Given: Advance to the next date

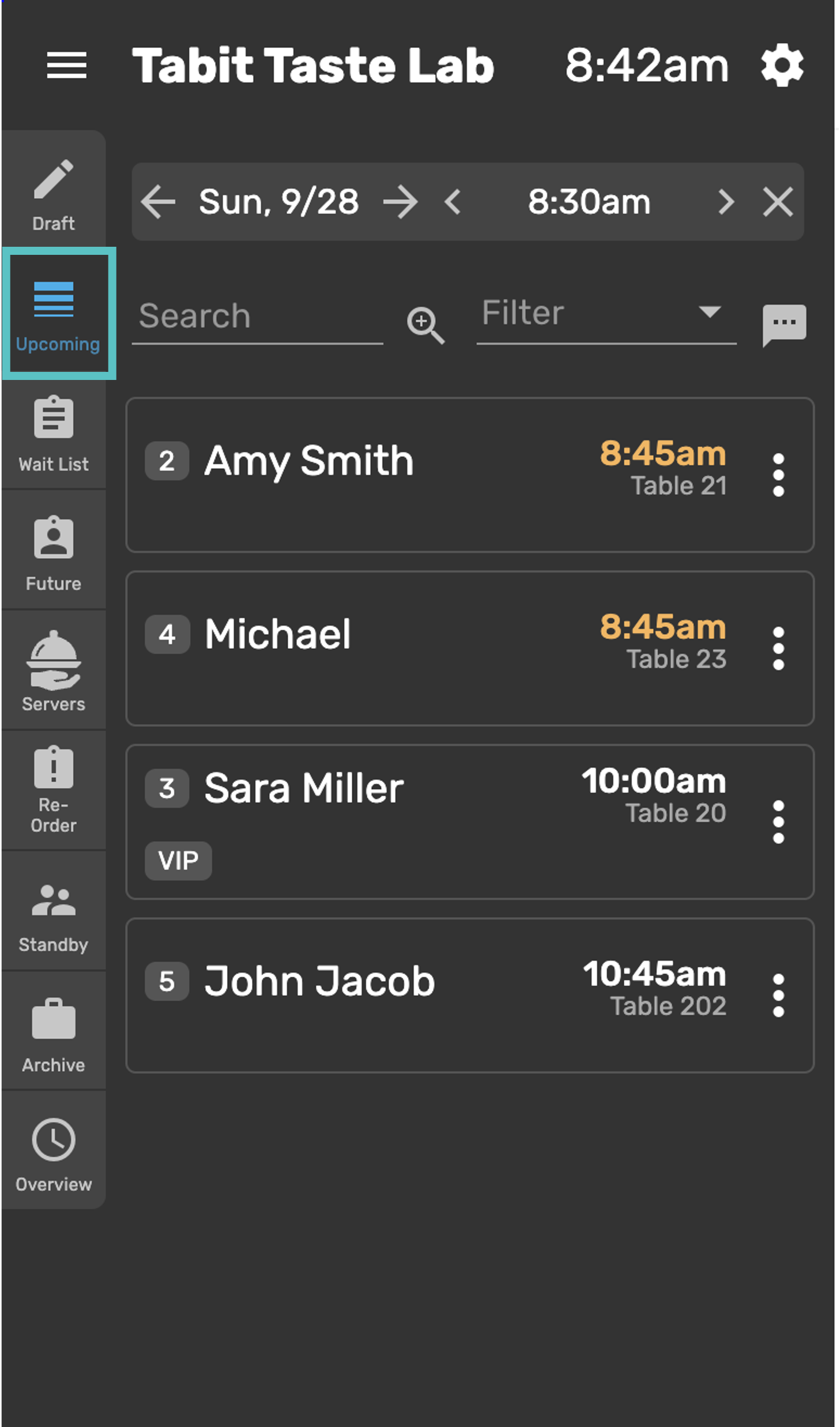Looking at the screenshot, I should 400,202.
